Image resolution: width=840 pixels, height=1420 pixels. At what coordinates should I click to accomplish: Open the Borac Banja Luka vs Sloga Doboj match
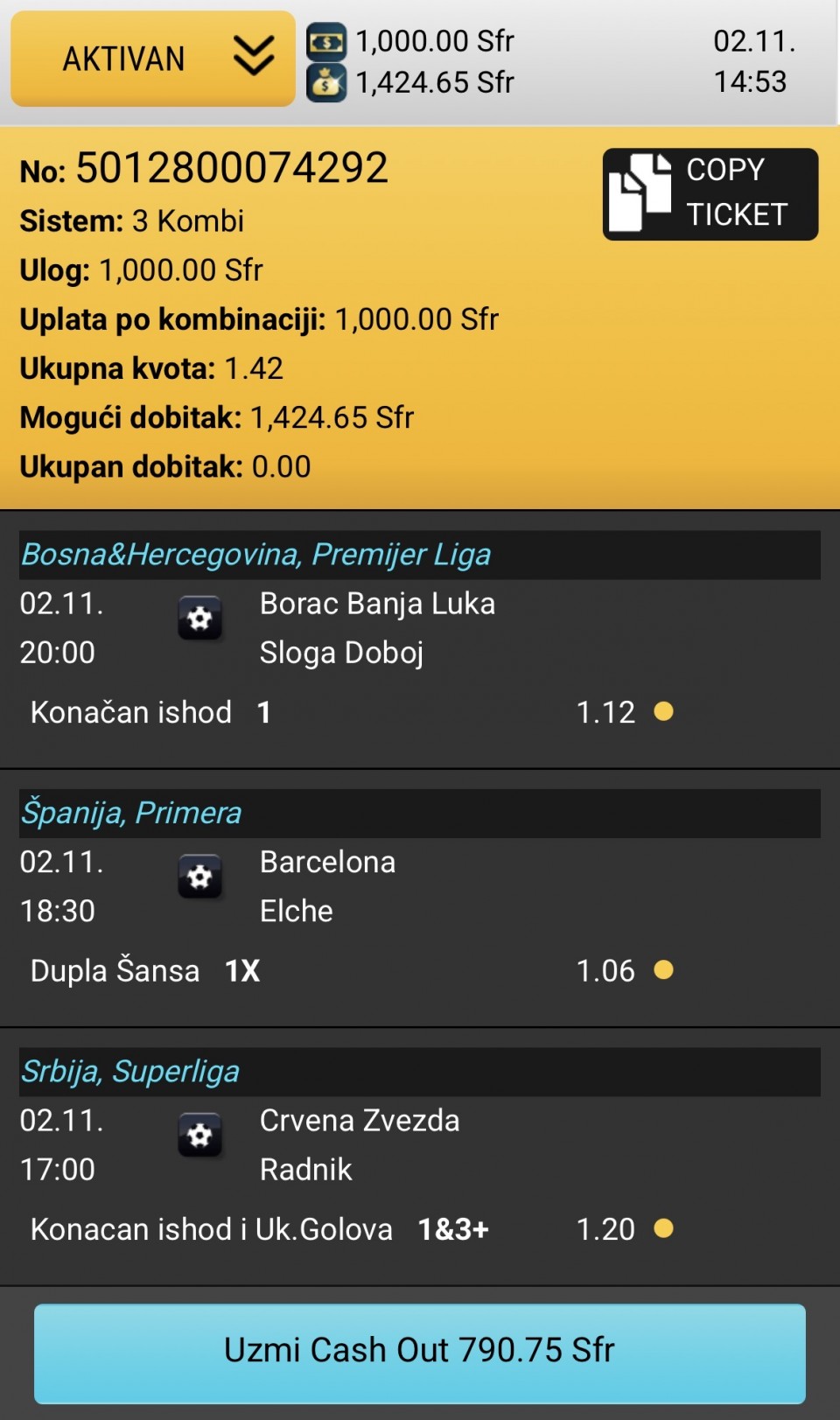[x=377, y=628]
